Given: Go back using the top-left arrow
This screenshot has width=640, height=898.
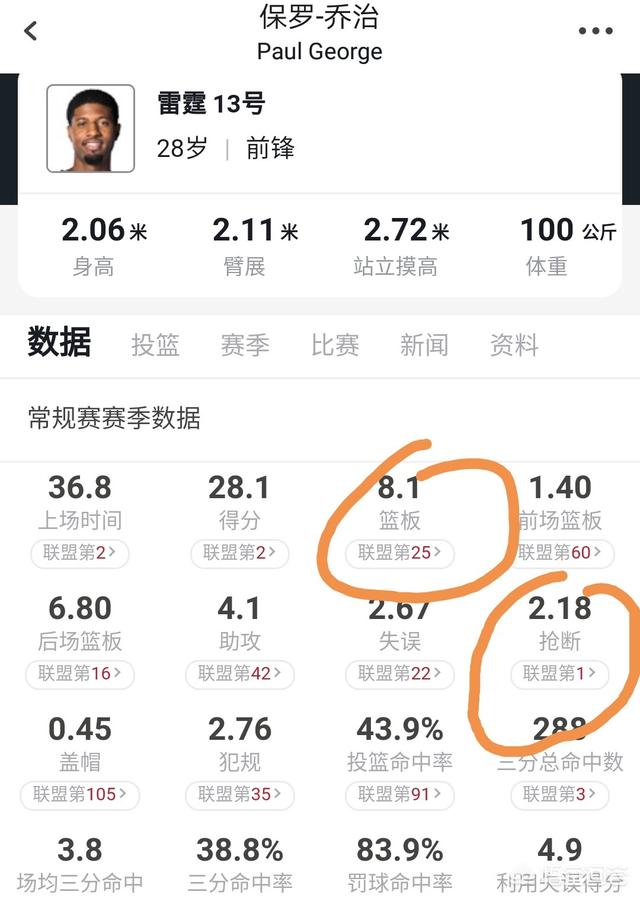Looking at the screenshot, I should point(30,31).
